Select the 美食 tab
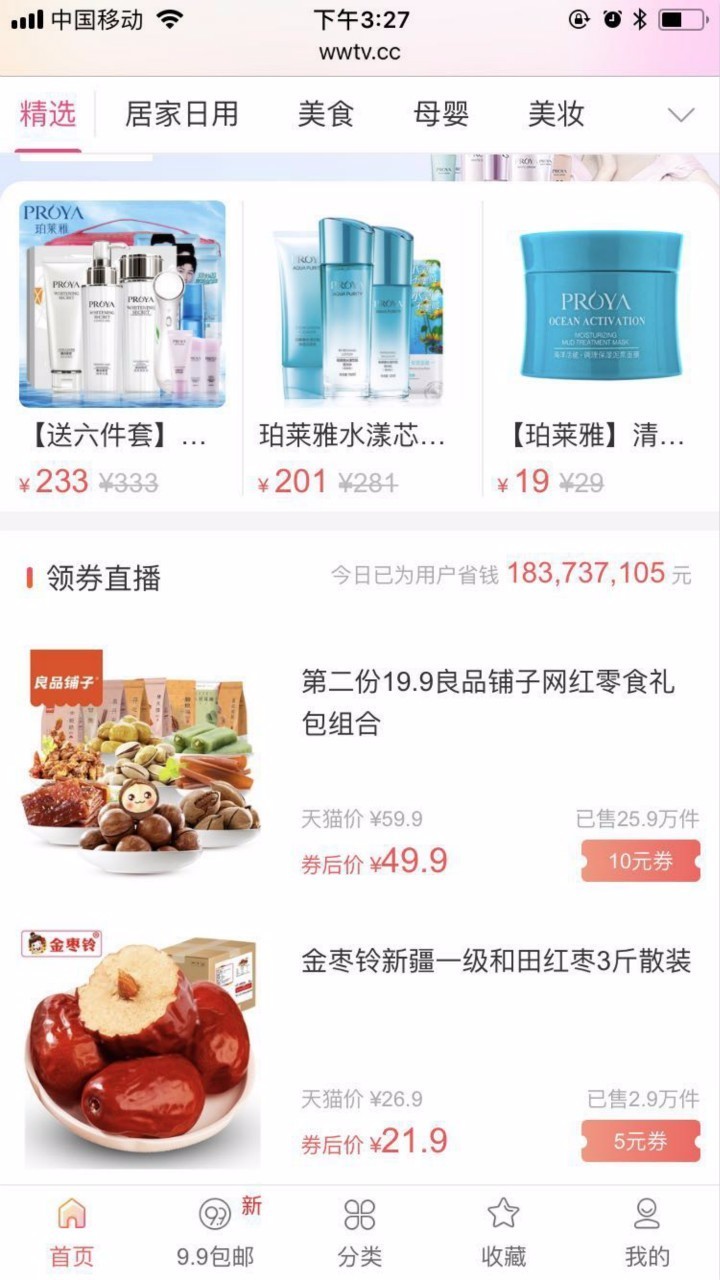Screen dimensions: 720x1280 click(x=325, y=114)
